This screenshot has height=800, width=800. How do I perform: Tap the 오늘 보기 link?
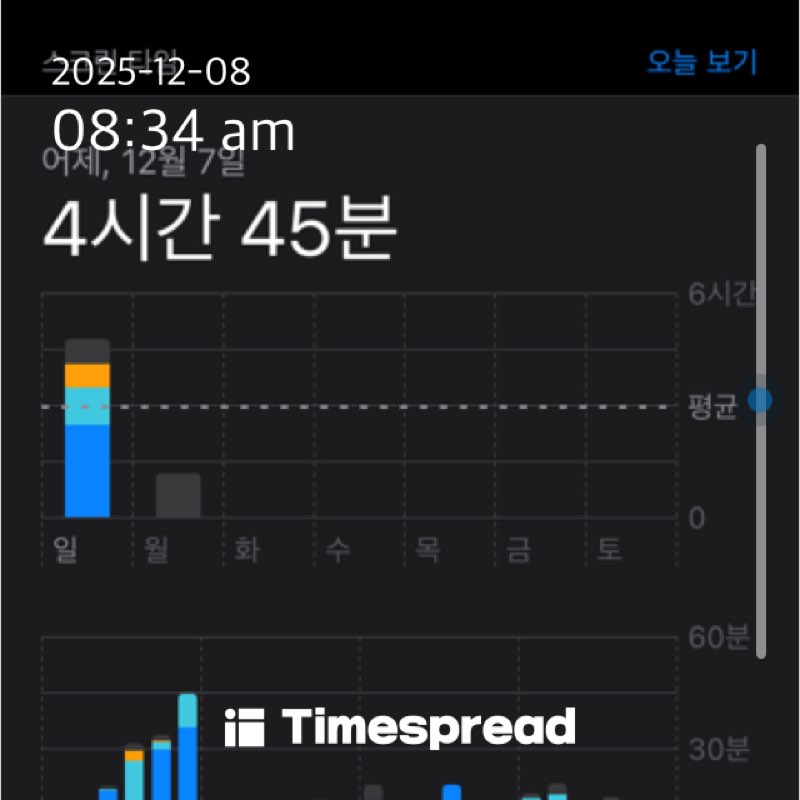(702, 62)
